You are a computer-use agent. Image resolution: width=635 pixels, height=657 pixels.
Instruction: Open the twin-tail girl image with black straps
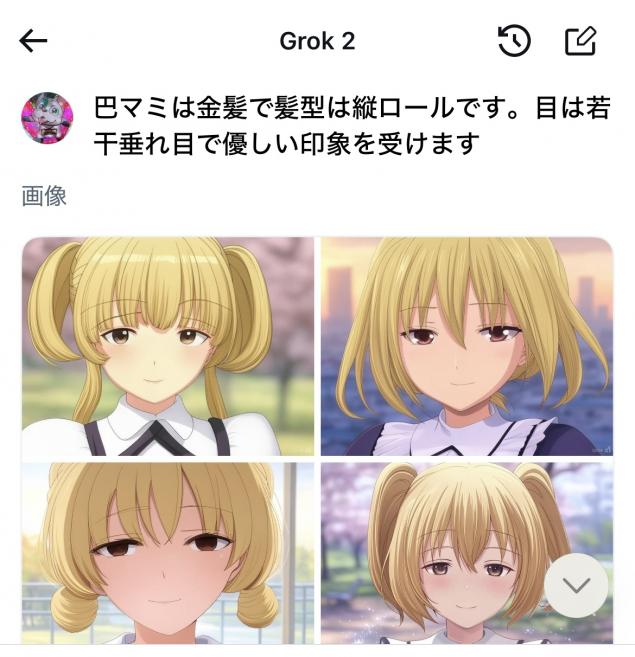click(168, 346)
